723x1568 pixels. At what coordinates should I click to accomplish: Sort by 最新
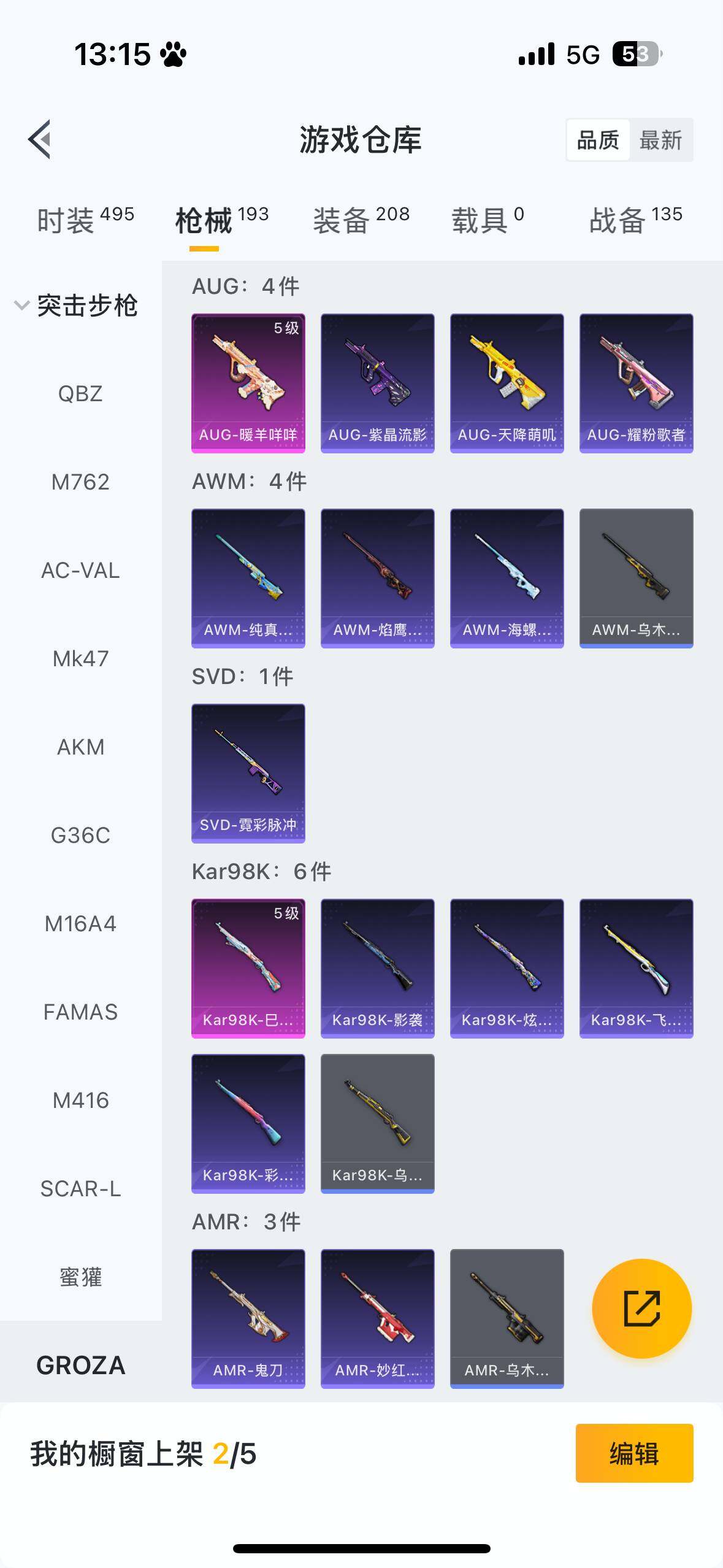click(x=660, y=140)
